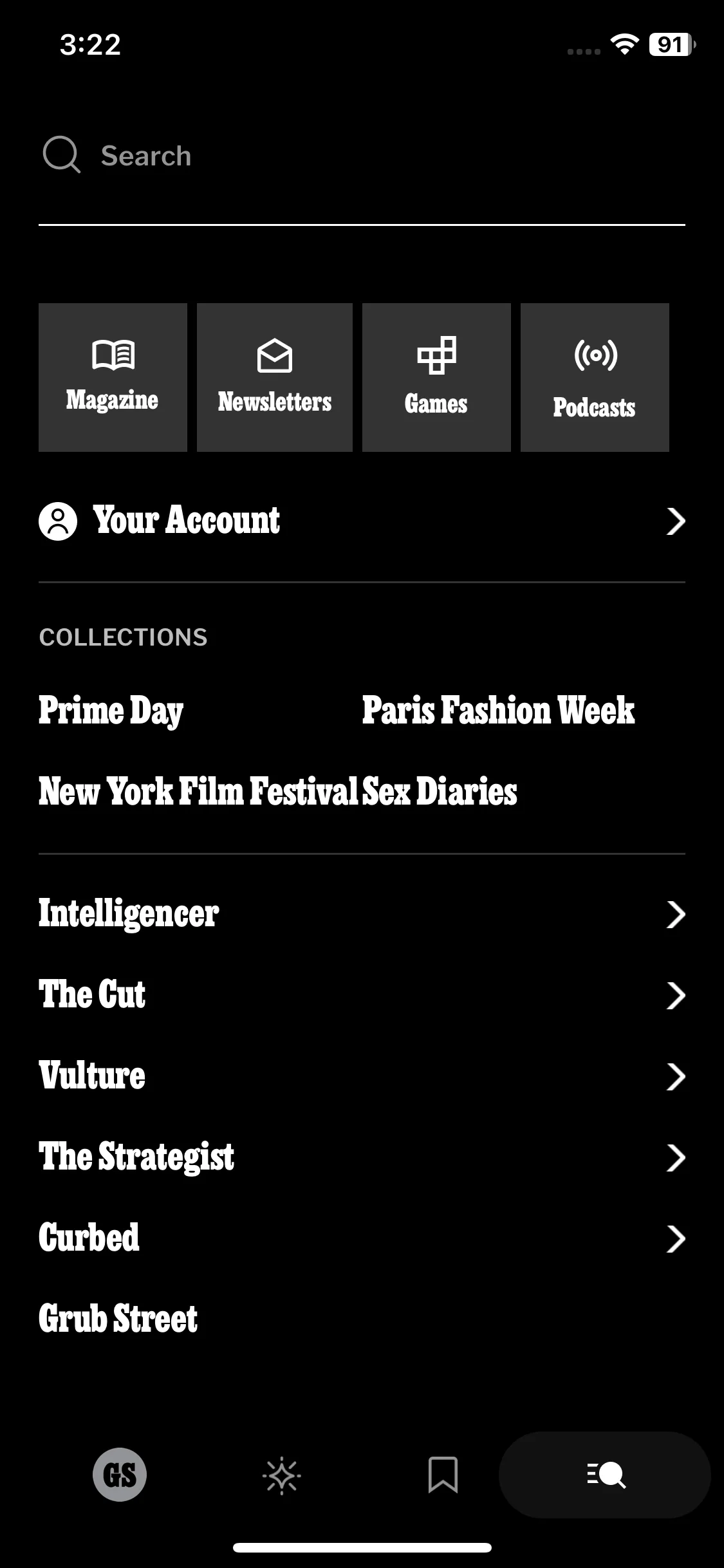Viewport: 724px width, 1568px height.
Task: Open The Strategist section
Action: pyautogui.click(x=360, y=1157)
